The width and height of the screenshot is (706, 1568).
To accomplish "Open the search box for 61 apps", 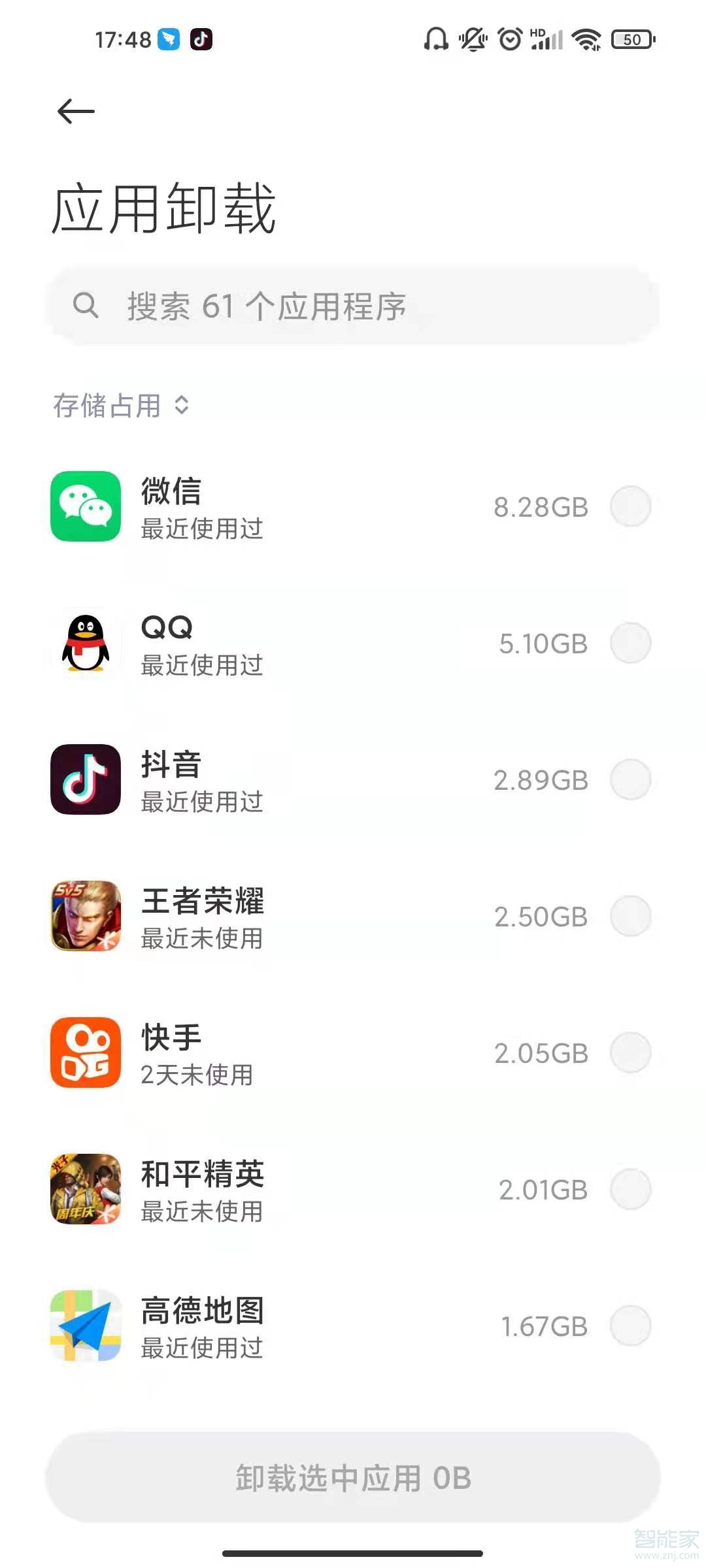I will click(x=353, y=306).
